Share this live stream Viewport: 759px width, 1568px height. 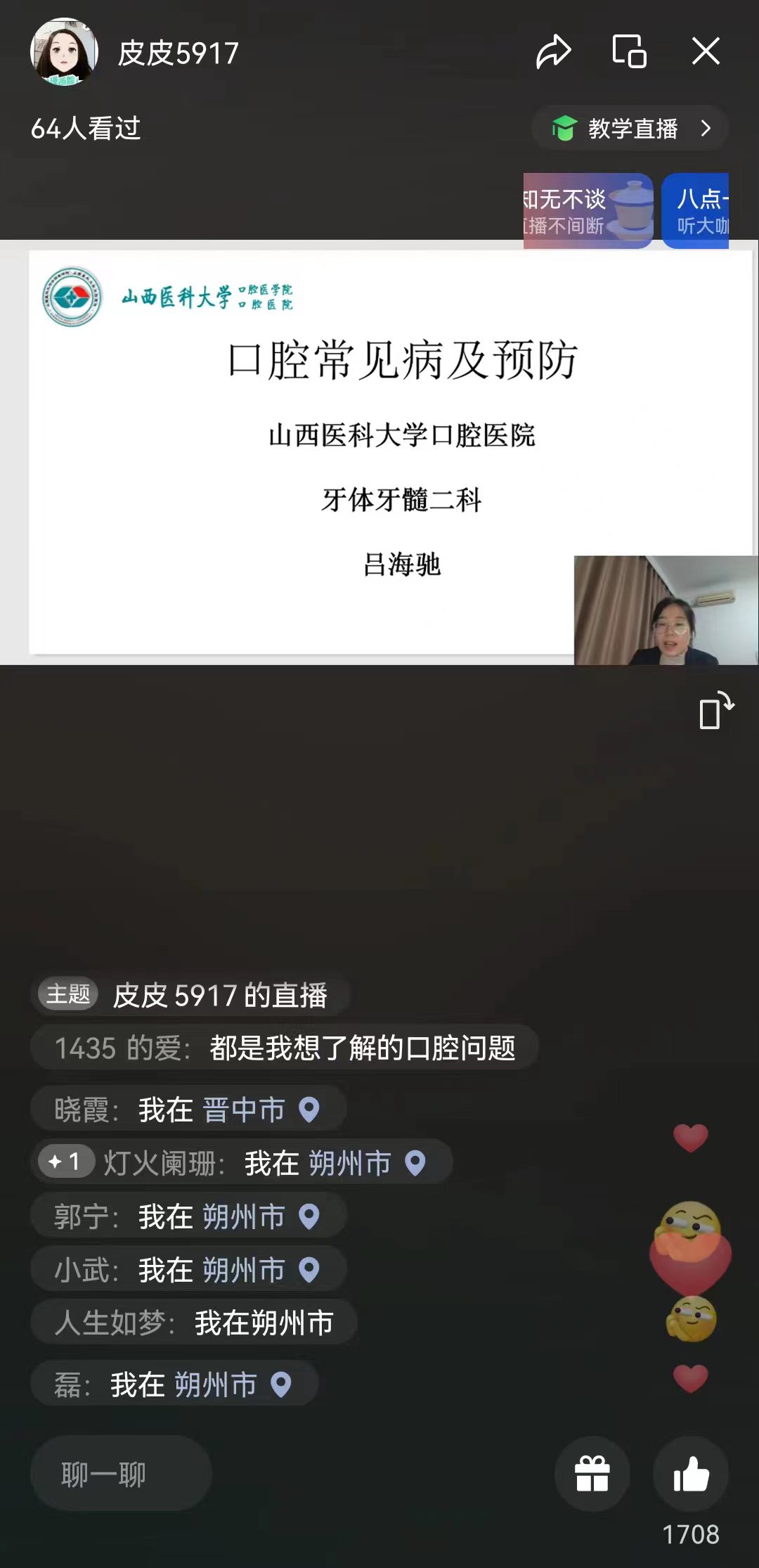[x=554, y=52]
